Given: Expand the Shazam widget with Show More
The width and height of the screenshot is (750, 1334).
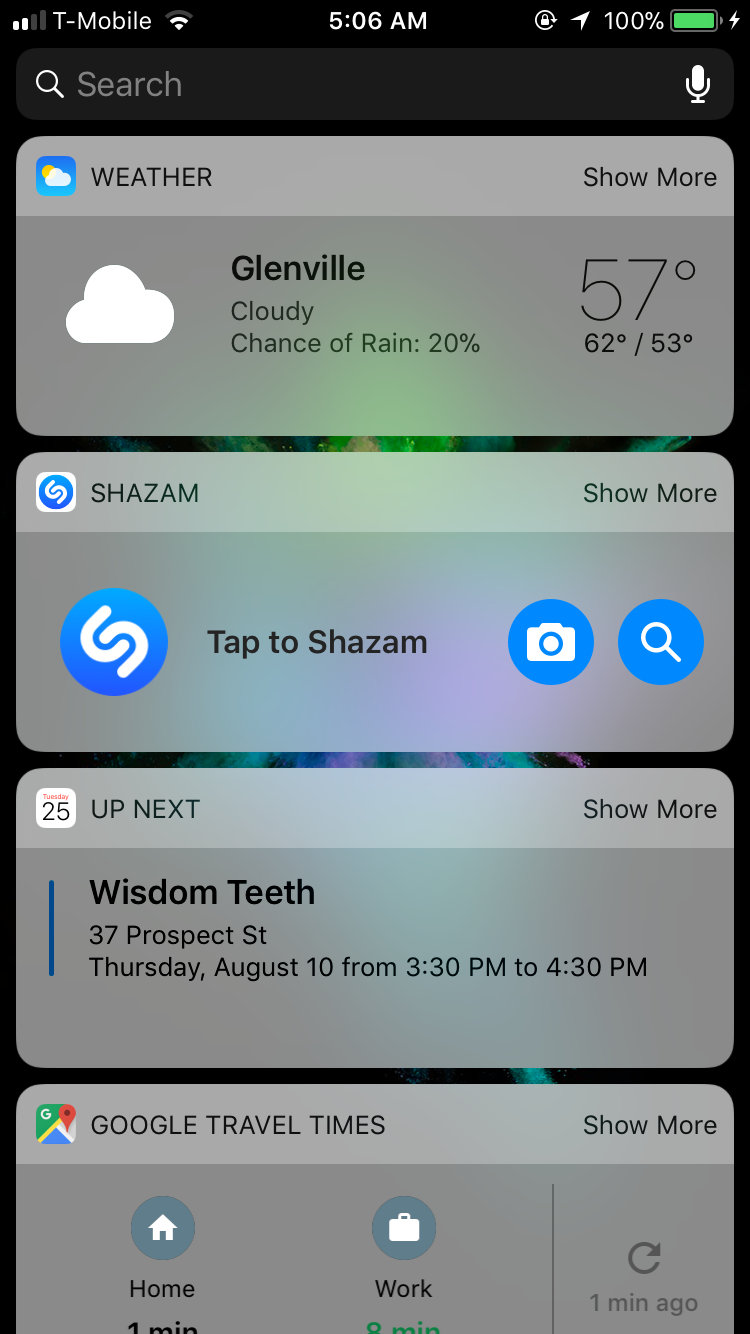Looking at the screenshot, I should [x=650, y=493].
